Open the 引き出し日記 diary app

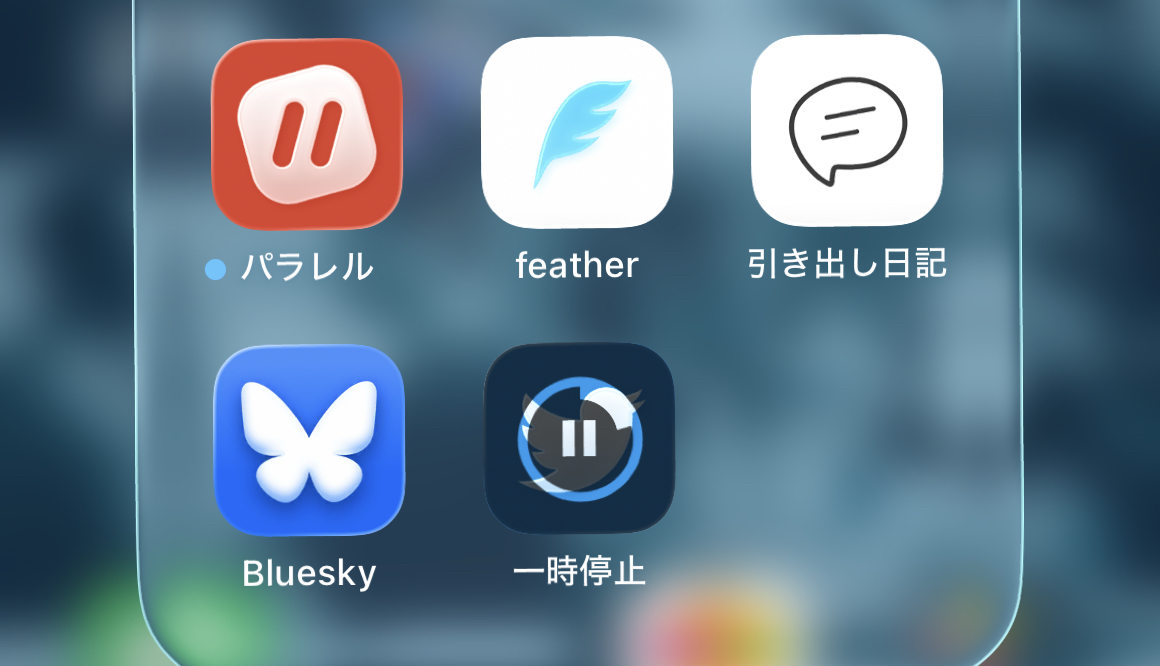(847, 130)
